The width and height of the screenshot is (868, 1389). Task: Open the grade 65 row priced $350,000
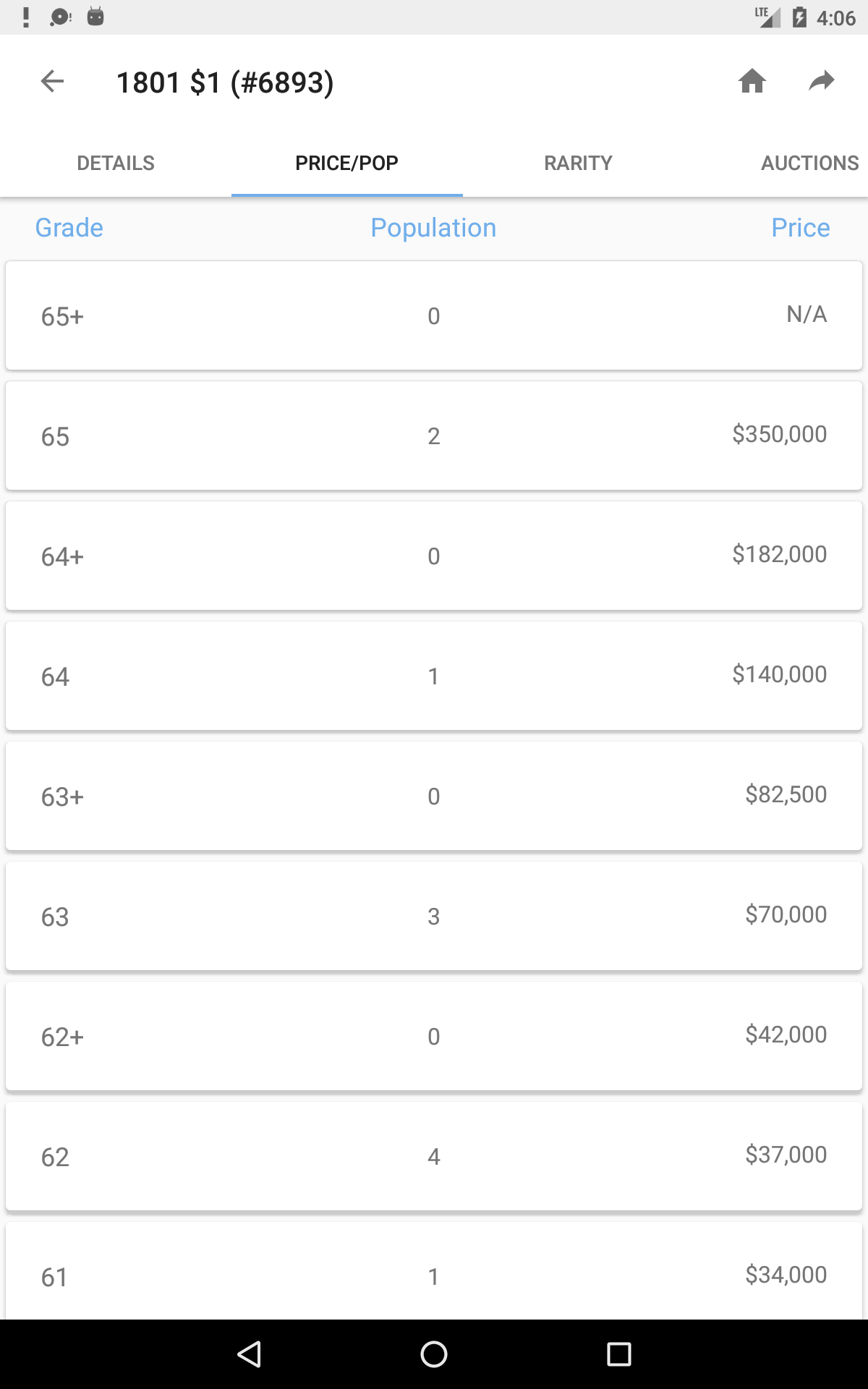tap(434, 436)
